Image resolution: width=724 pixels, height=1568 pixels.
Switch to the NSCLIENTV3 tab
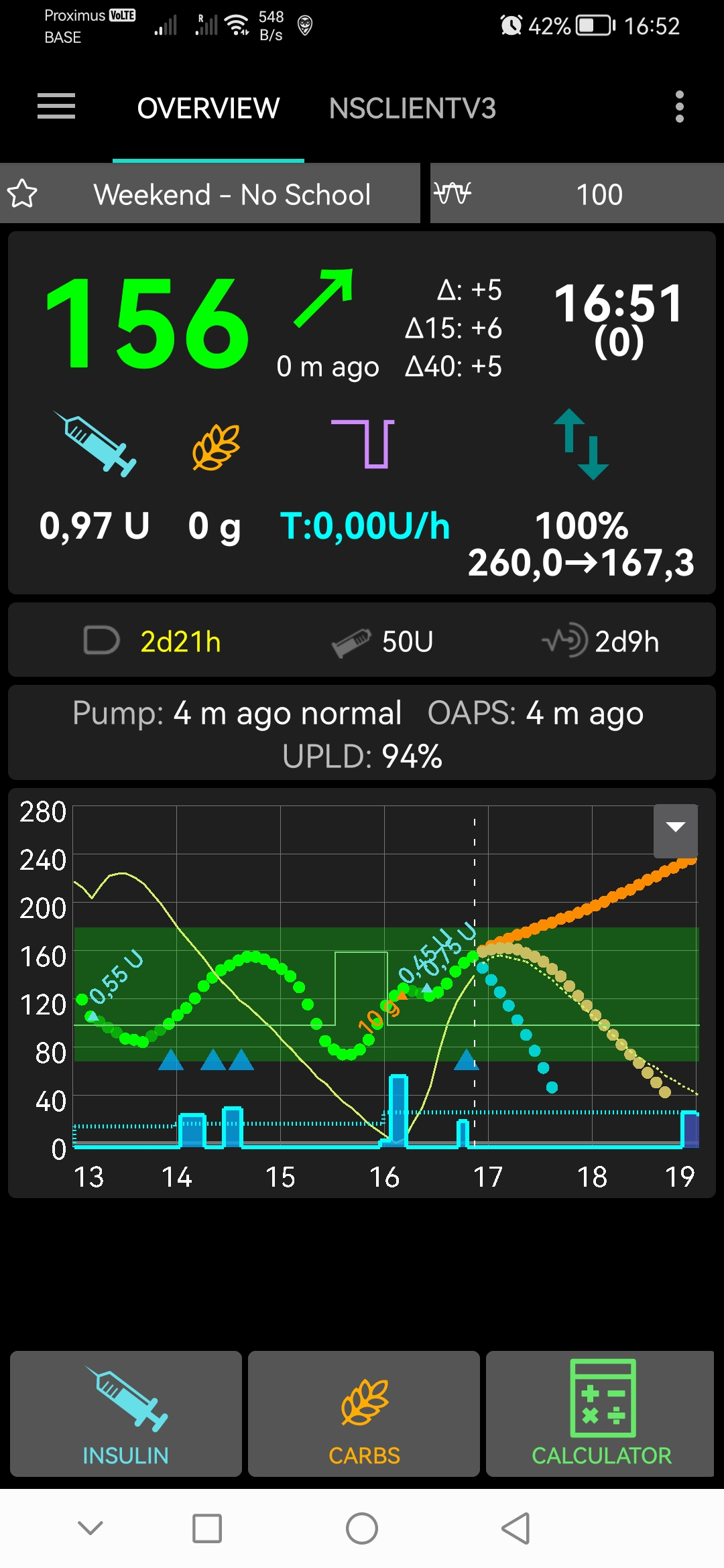pos(412,107)
